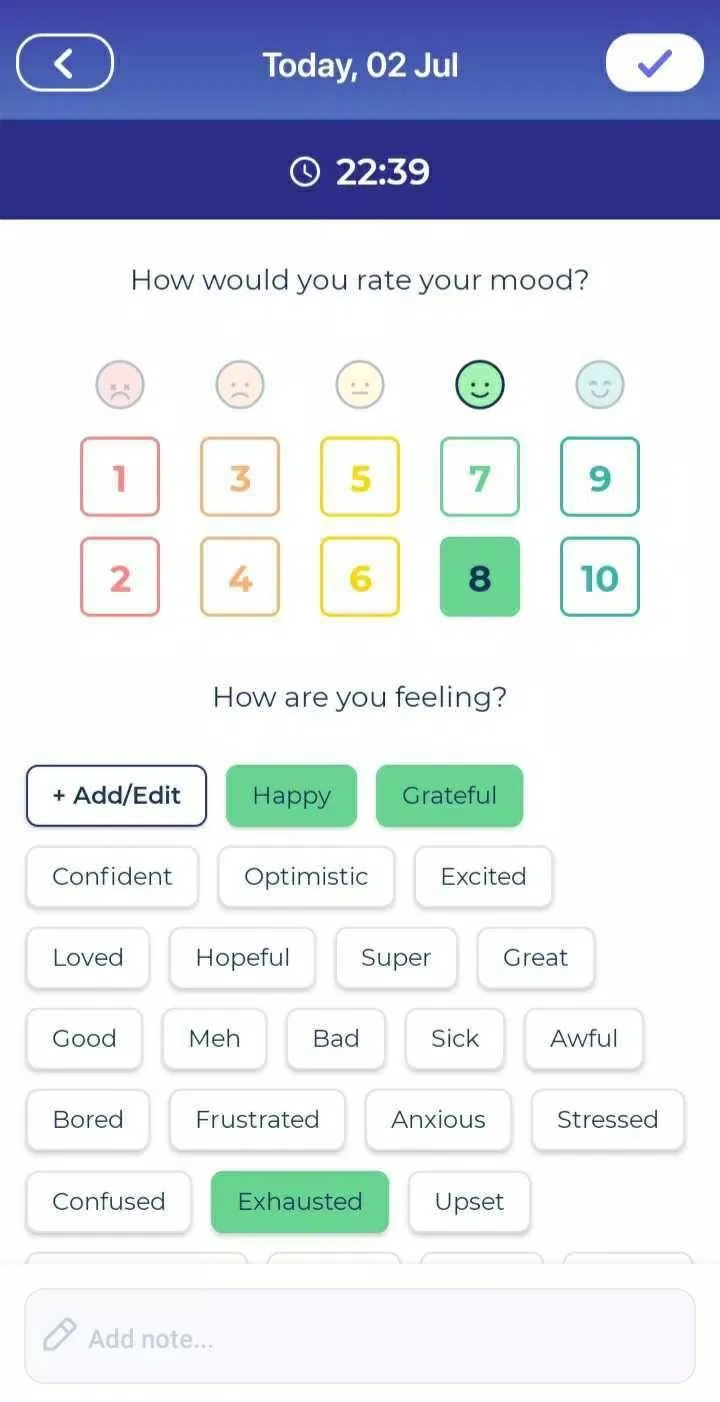Pick mood rating 4
This screenshot has width=720, height=1402.
(240, 577)
